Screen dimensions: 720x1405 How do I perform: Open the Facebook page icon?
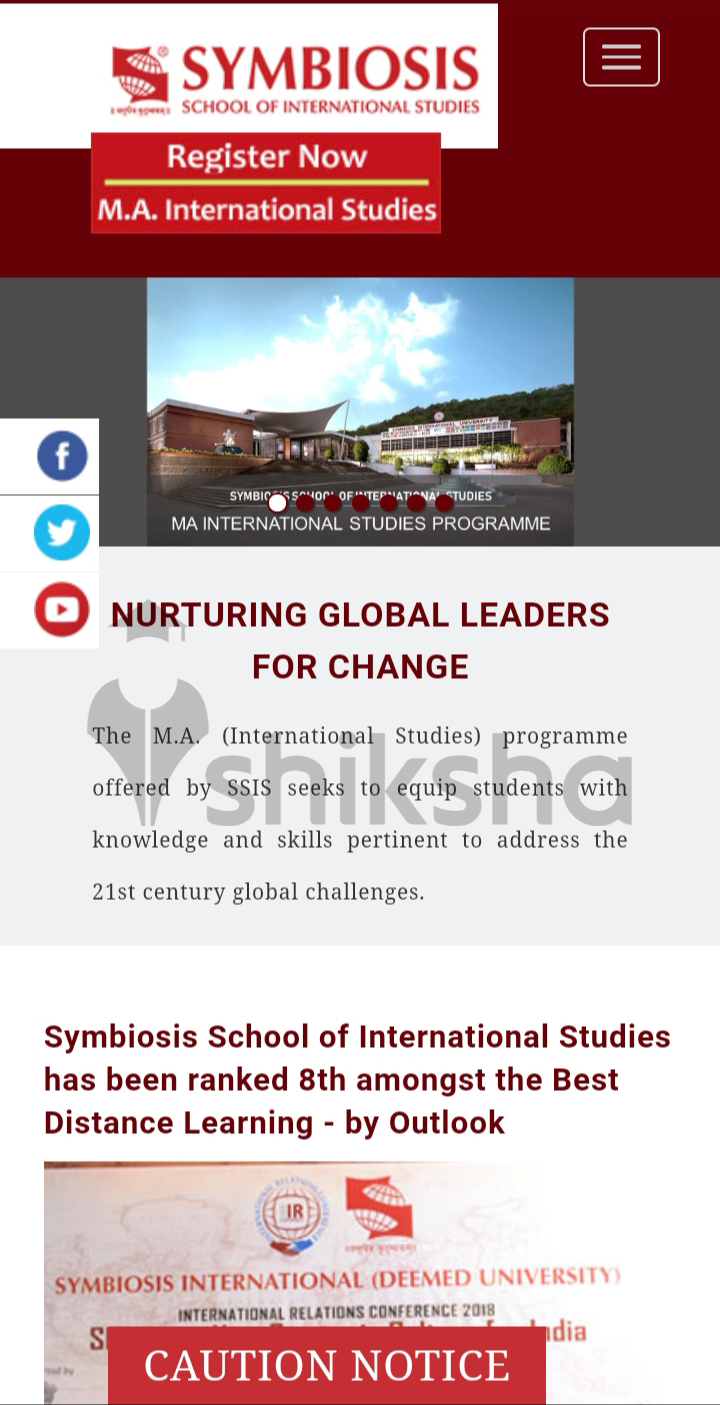pos(62,457)
